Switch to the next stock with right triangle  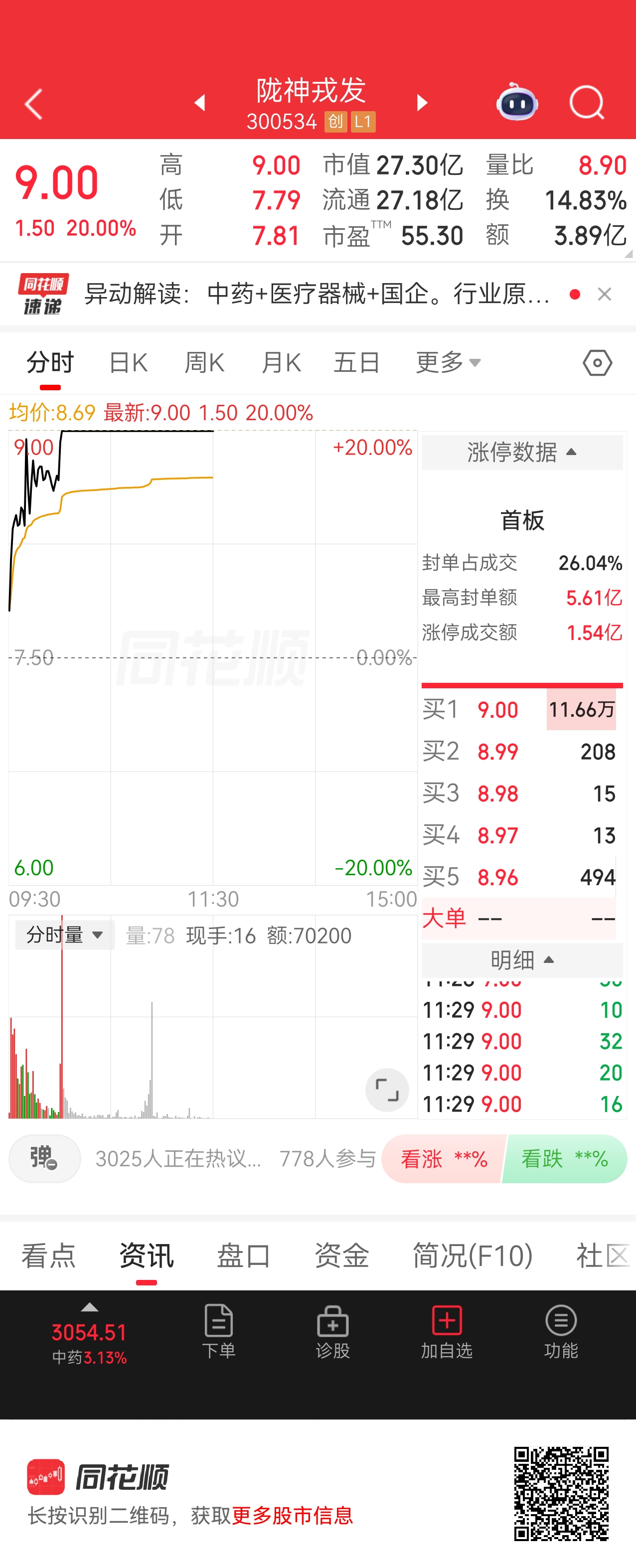[x=422, y=103]
